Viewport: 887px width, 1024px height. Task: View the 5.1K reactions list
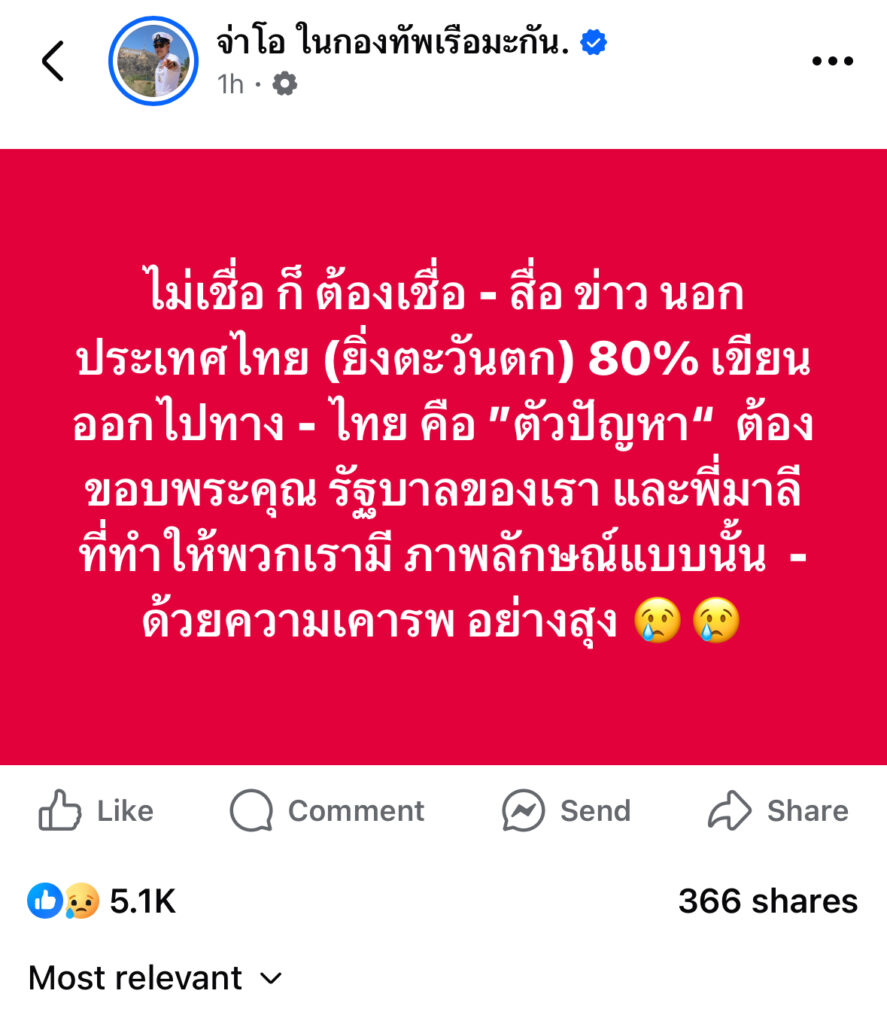point(103,901)
